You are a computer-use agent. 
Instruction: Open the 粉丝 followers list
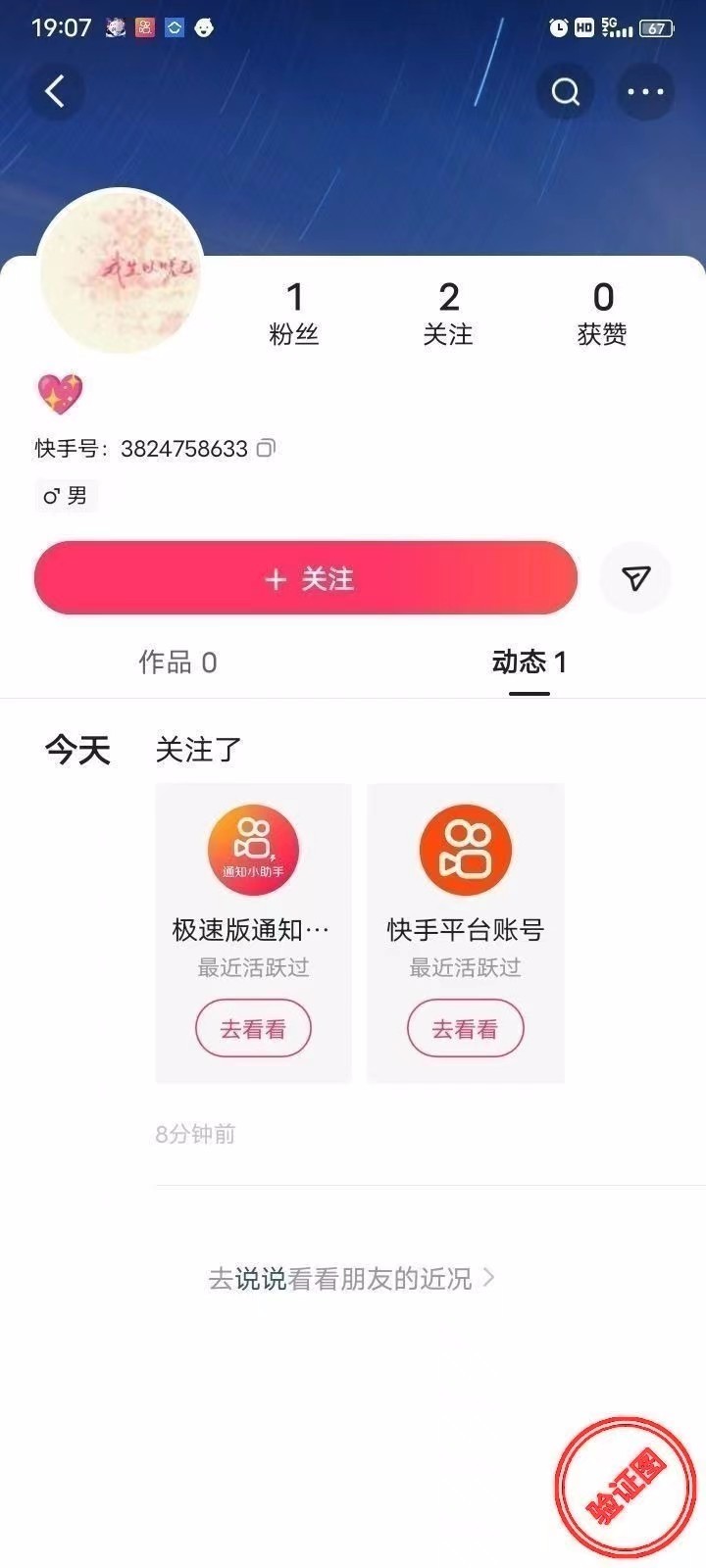(294, 314)
